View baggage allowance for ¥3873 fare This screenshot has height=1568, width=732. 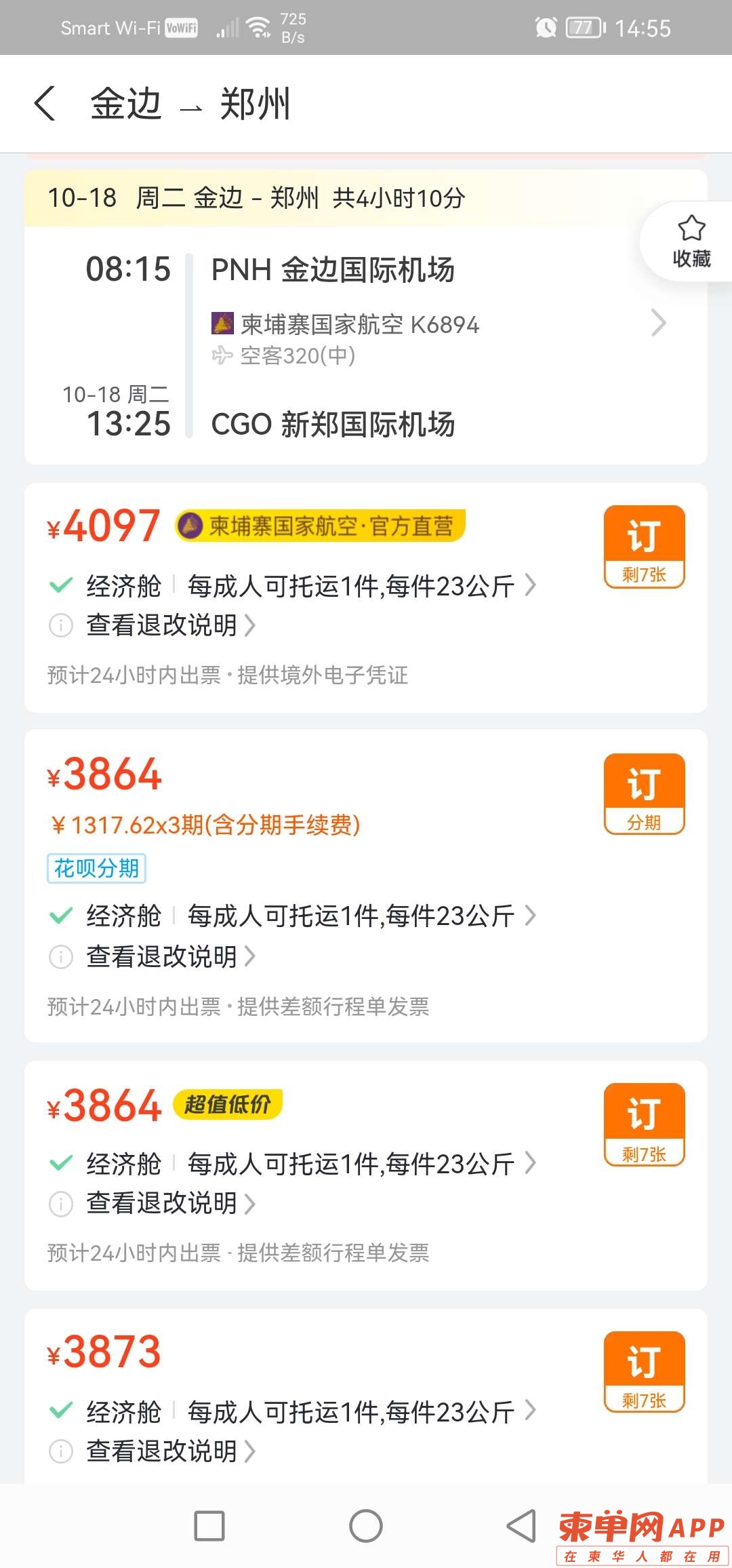(361, 1412)
